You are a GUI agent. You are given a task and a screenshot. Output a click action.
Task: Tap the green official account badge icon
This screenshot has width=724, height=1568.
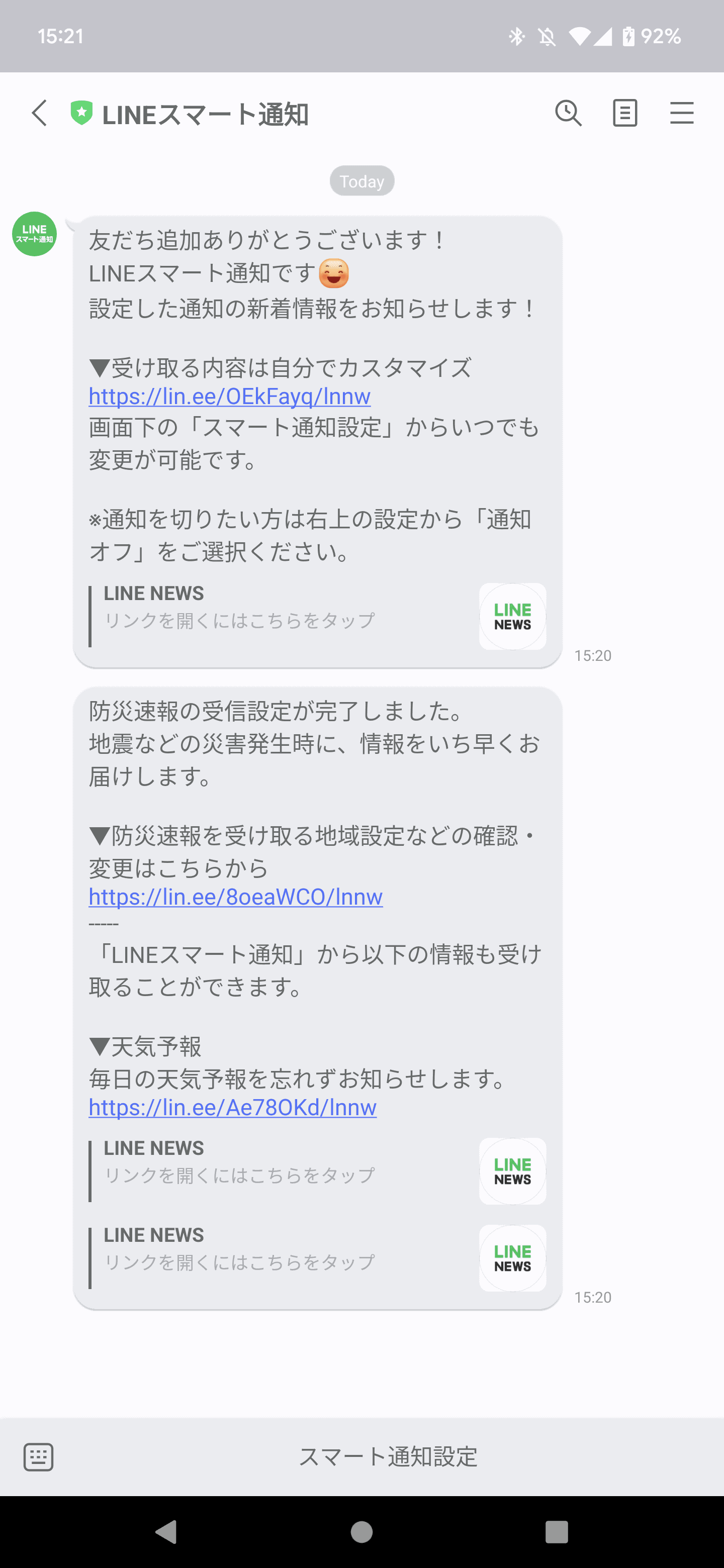tap(81, 113)
